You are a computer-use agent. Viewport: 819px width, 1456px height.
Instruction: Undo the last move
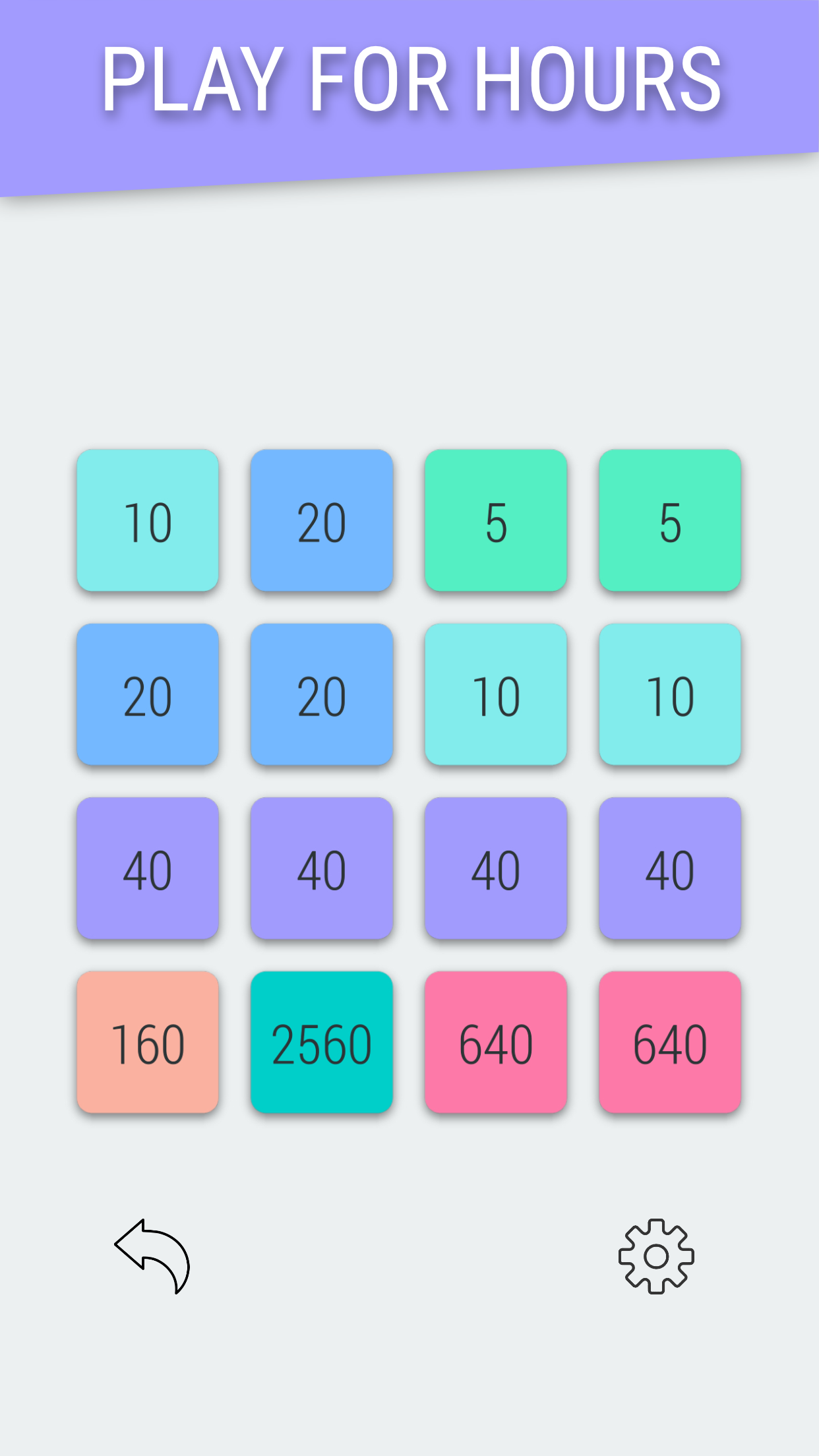(x=153, y=1256)
